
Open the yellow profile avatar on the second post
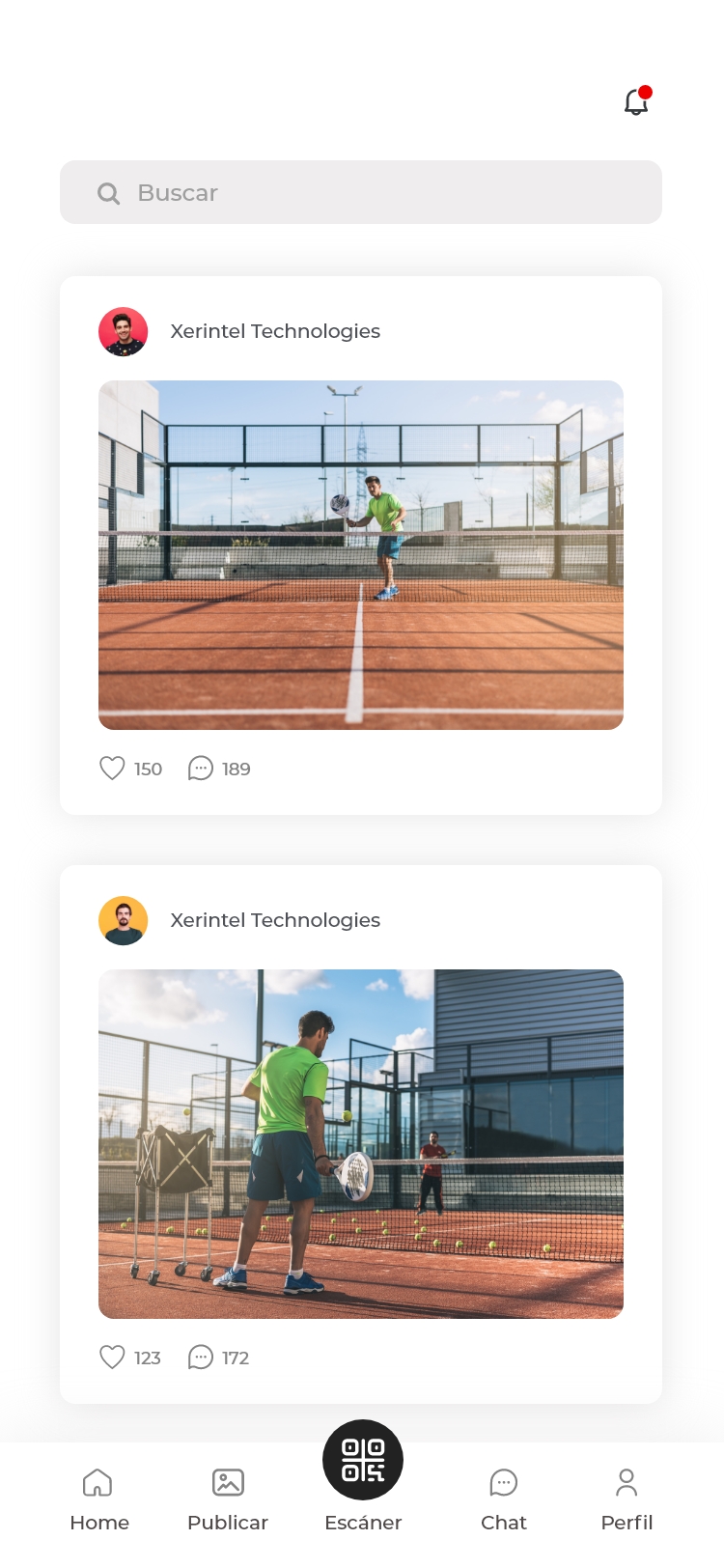(124, 921)
